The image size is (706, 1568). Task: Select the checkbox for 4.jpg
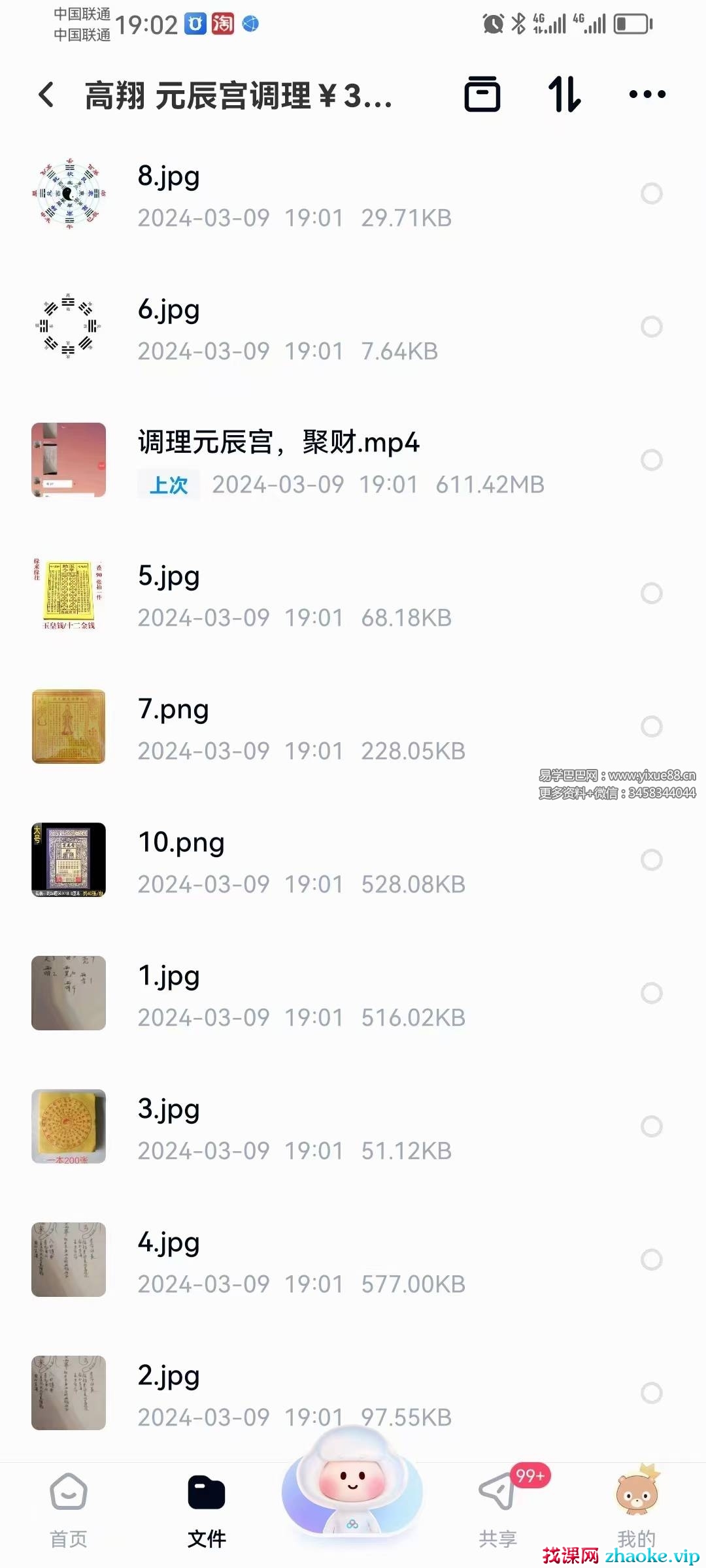(651, 1260)
